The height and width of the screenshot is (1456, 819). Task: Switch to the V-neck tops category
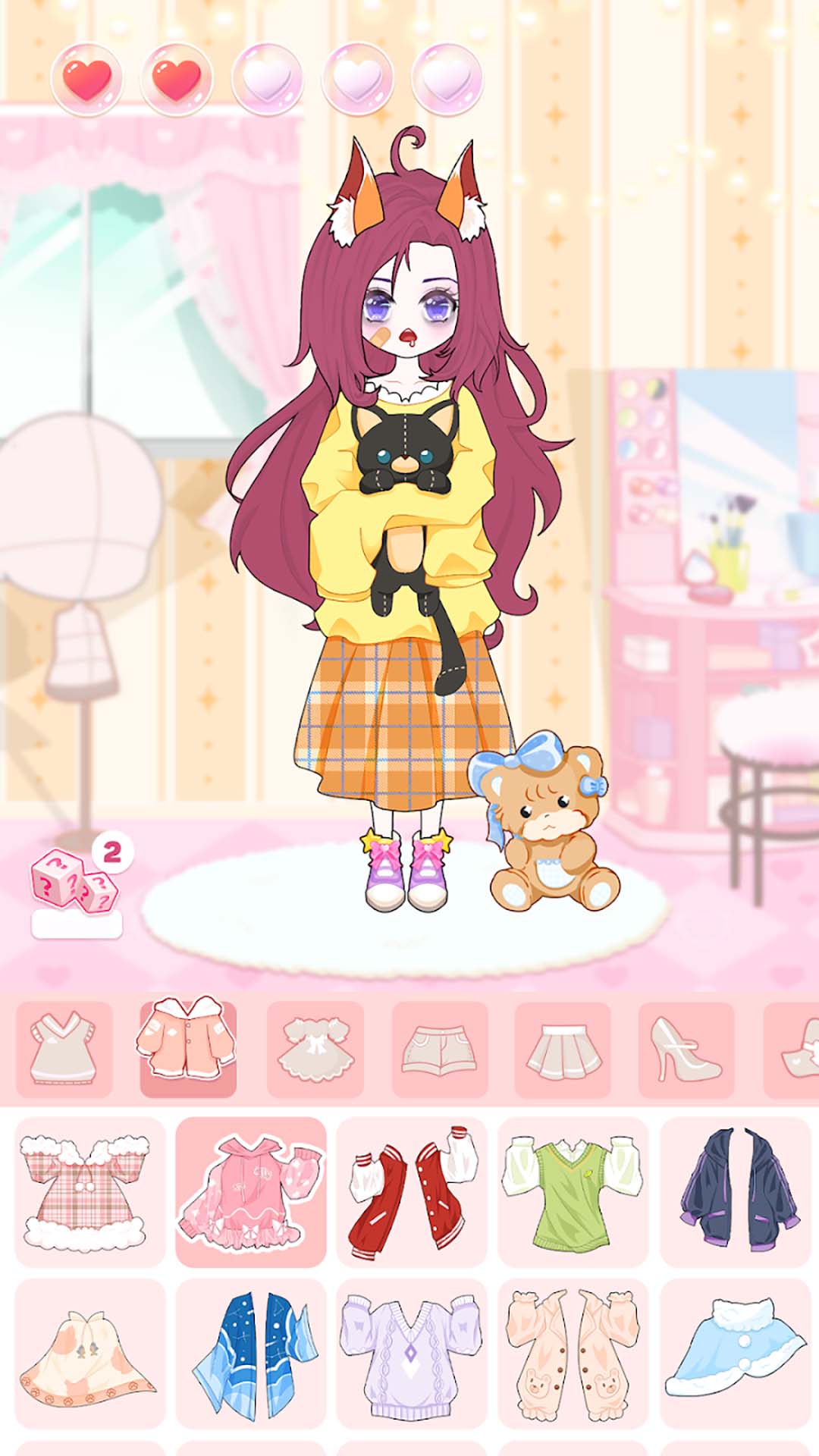click(x=64, y=1049)
